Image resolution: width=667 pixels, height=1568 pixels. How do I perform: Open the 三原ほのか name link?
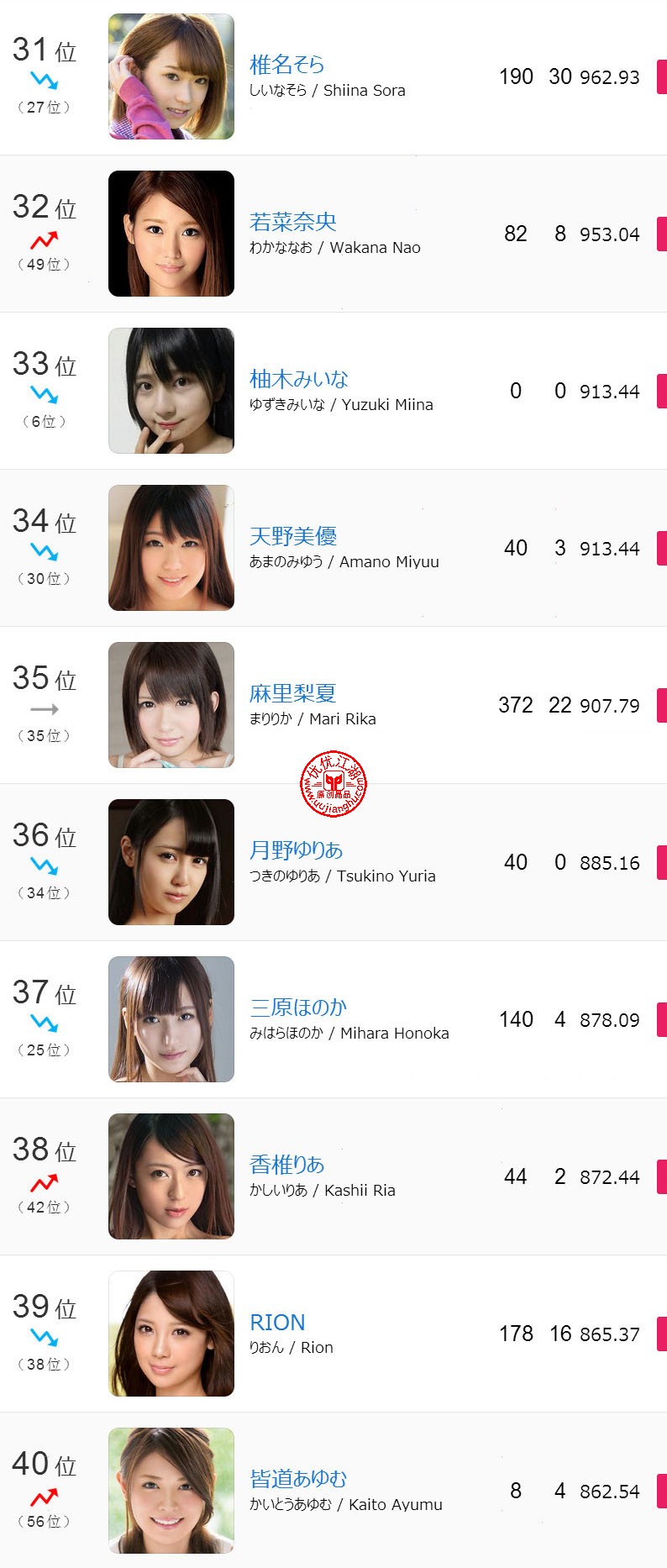click(297, 1008)
